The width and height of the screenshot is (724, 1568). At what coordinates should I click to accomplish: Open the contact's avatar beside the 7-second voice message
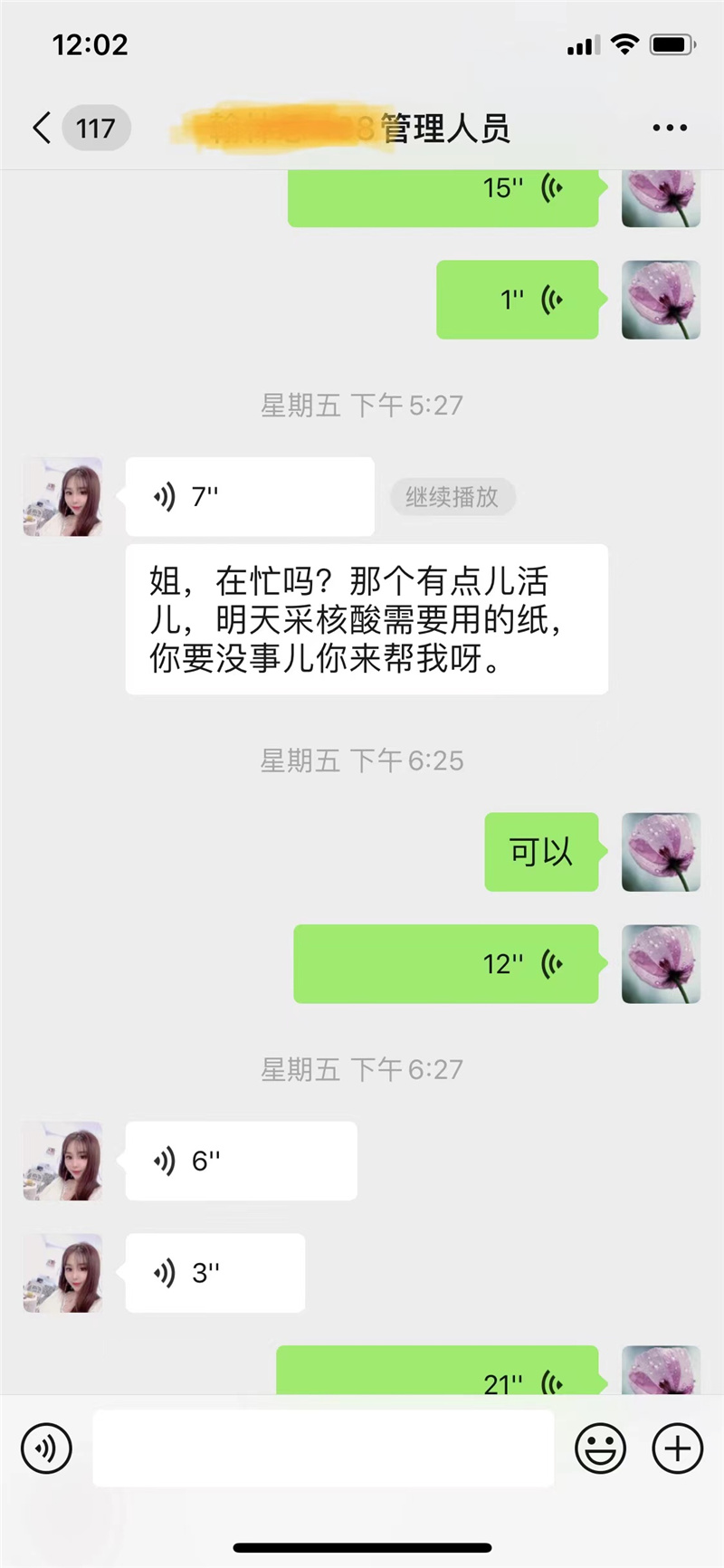[62, 497]
